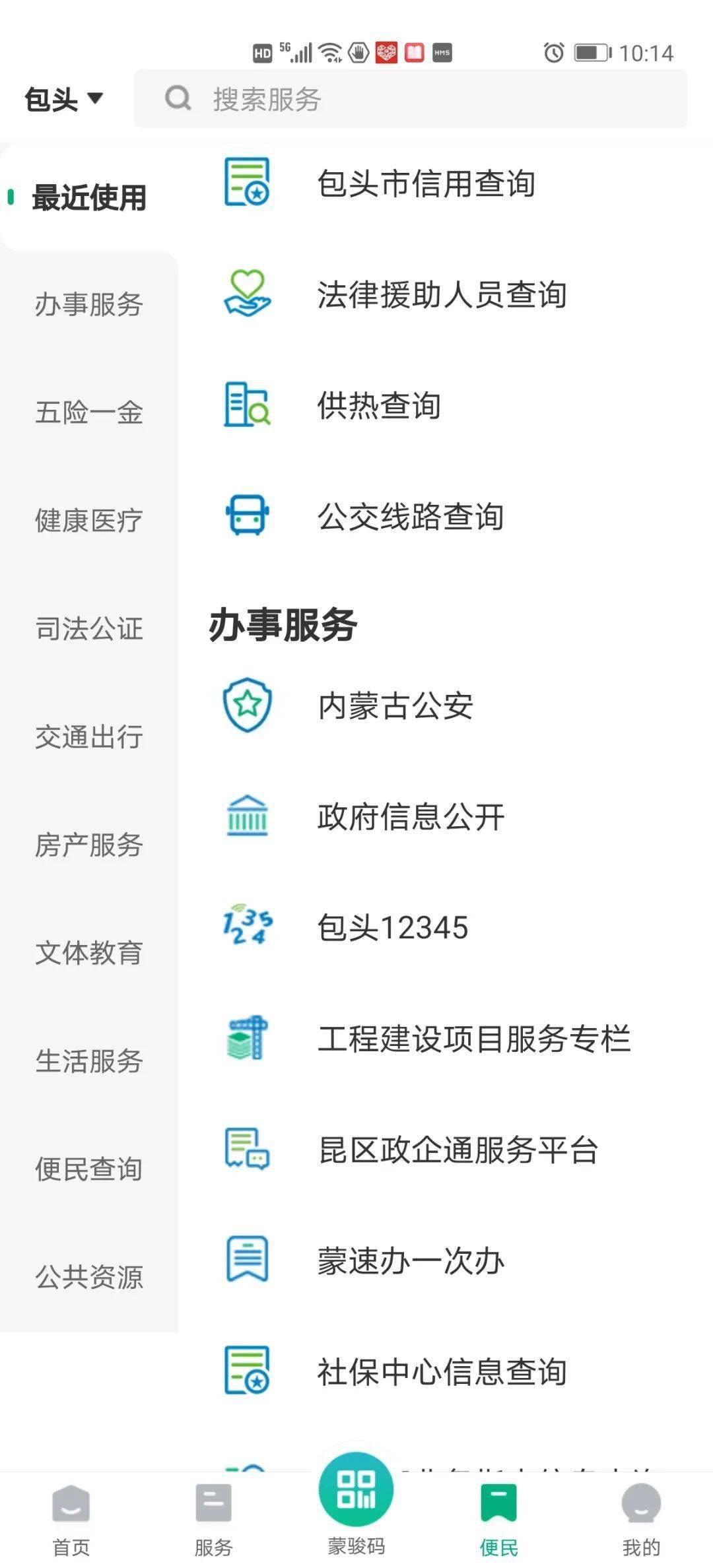This screenshot has height=1568, width=713.
Task: Go to 首页 home tab
Action: coord(71,1515)
